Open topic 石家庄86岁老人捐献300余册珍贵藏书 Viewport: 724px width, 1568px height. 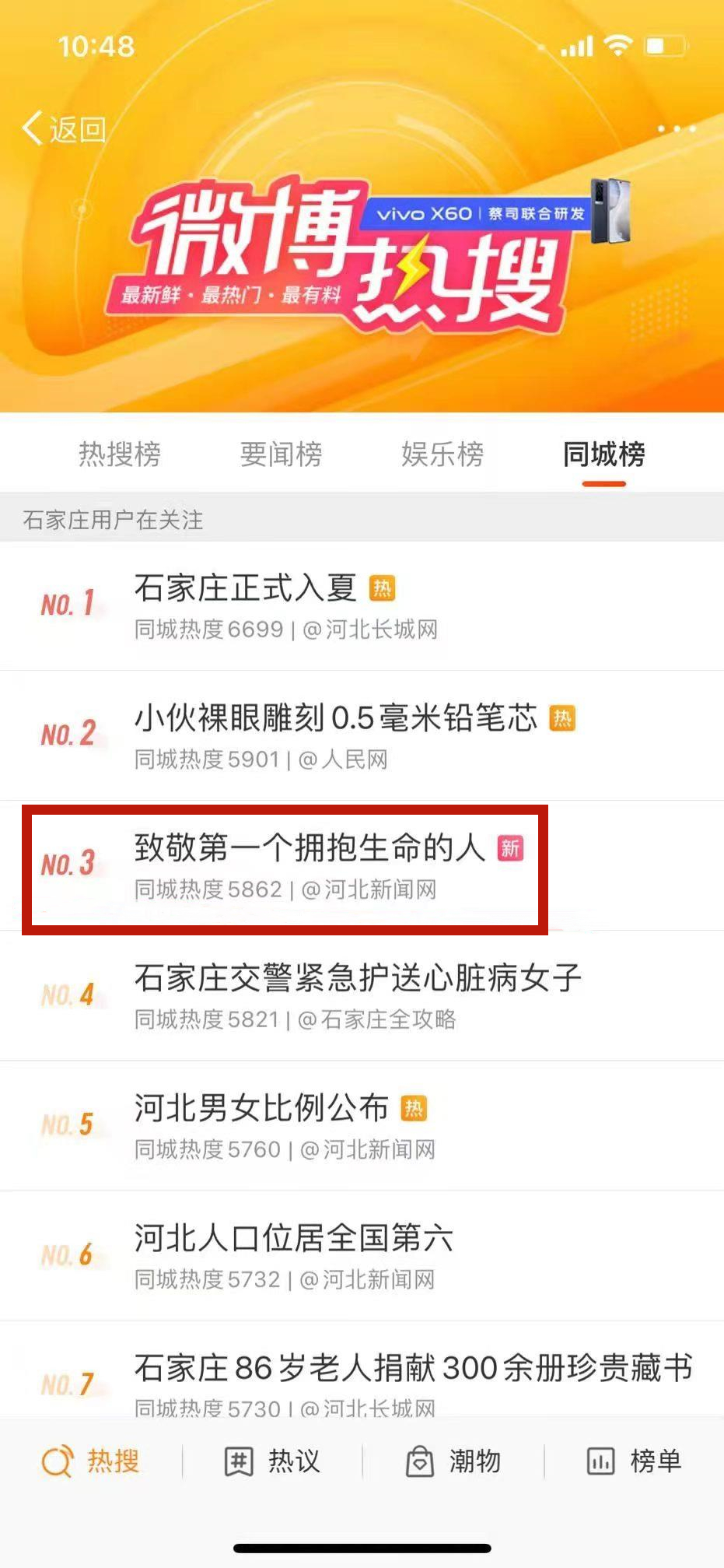413,1368
